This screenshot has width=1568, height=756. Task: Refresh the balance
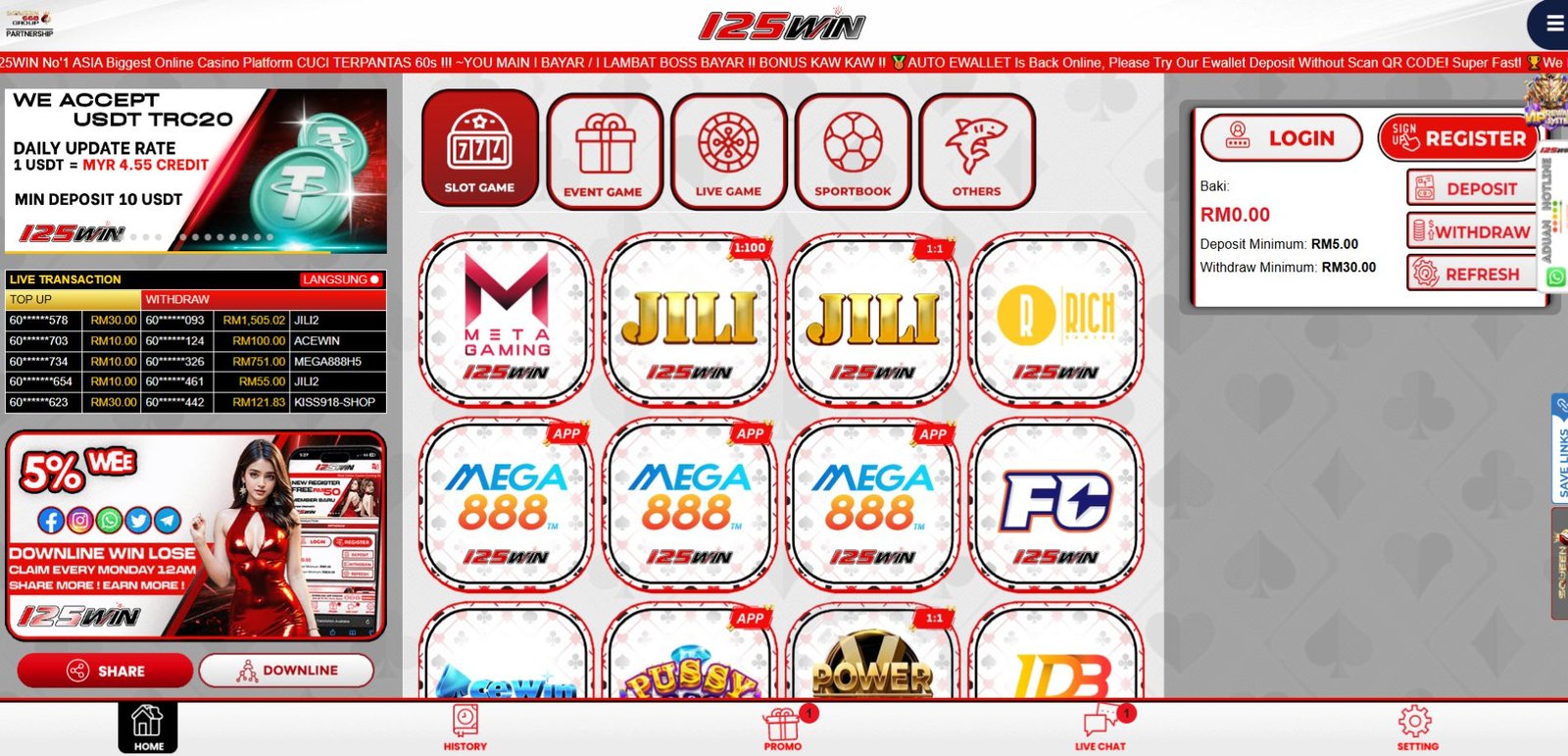pyautogui.click(x=1470, y=274)
